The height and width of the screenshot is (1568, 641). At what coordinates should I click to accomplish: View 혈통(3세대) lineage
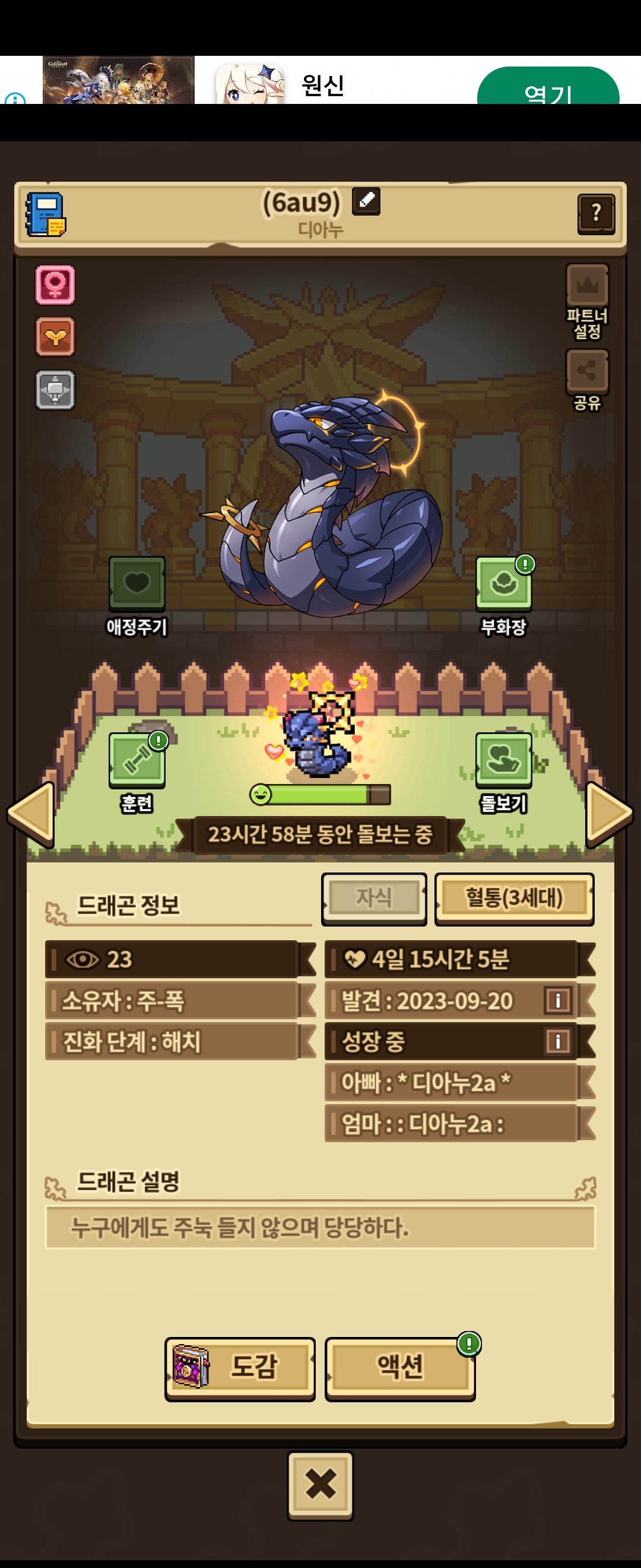pos(514,898)
